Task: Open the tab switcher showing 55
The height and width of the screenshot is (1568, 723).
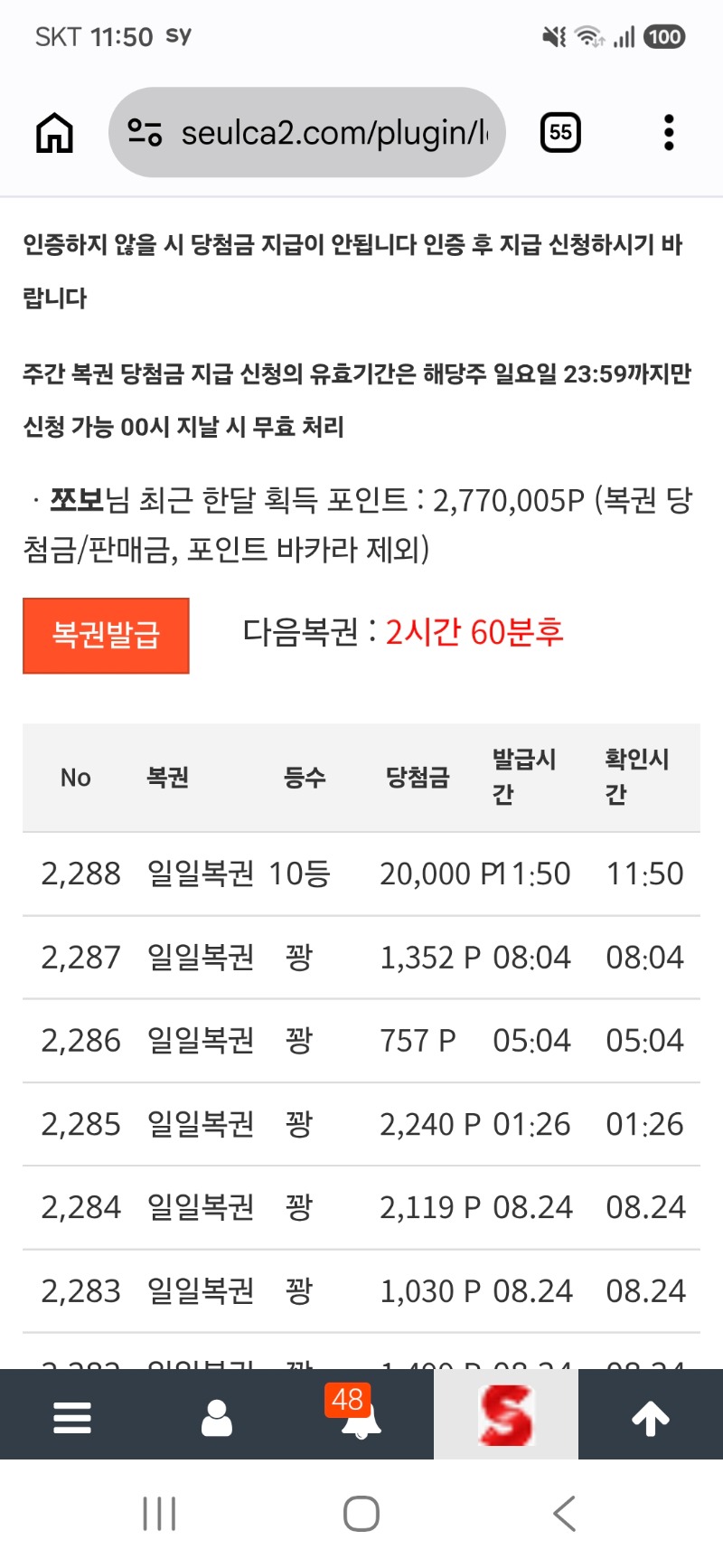Action: click(x=560, y=133)
